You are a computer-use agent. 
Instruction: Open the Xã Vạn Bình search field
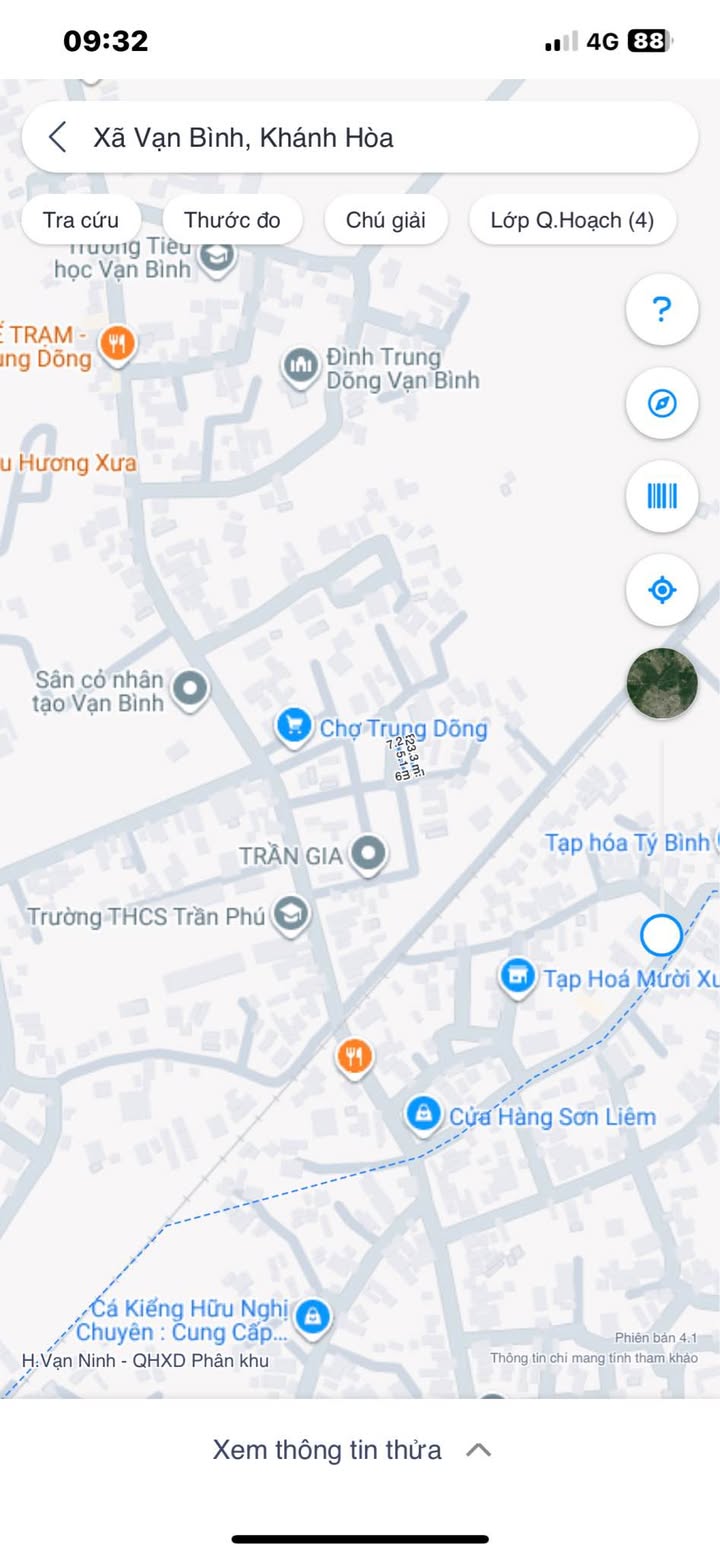380,137
